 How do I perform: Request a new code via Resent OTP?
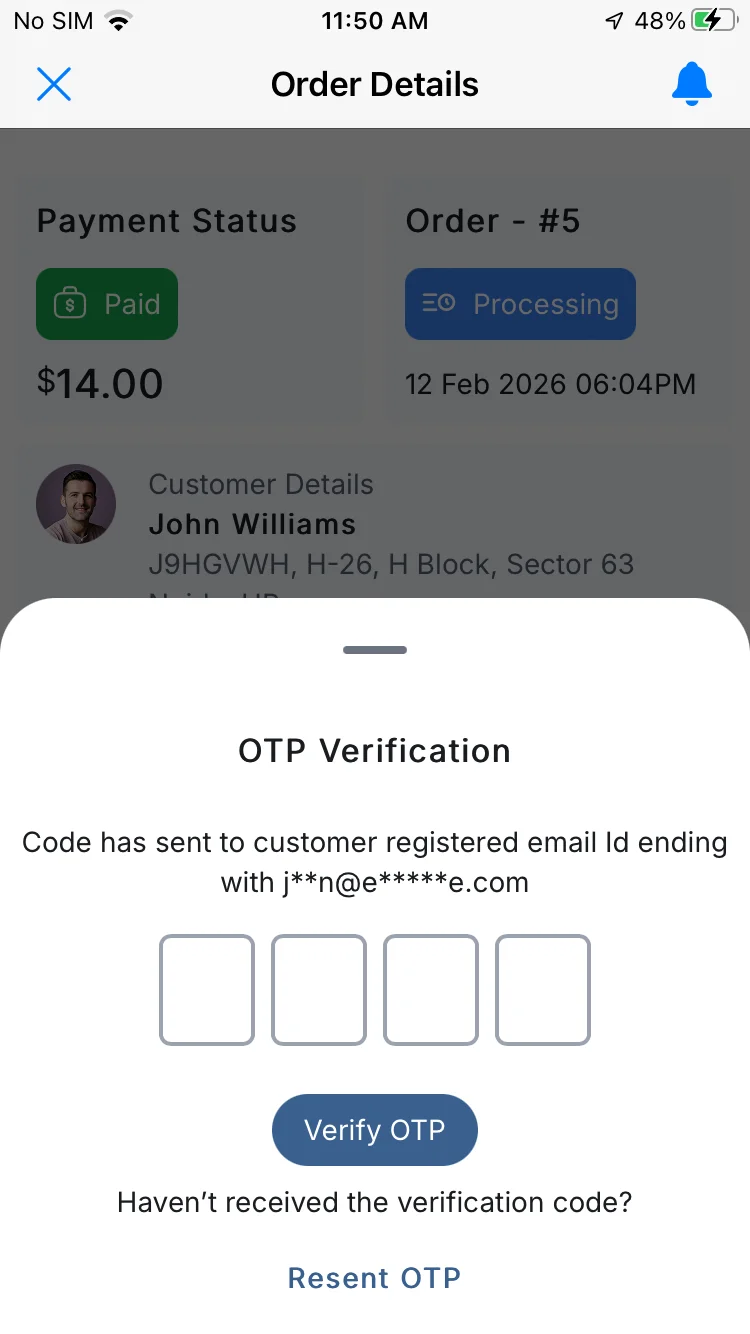(x=375, y=1278)
